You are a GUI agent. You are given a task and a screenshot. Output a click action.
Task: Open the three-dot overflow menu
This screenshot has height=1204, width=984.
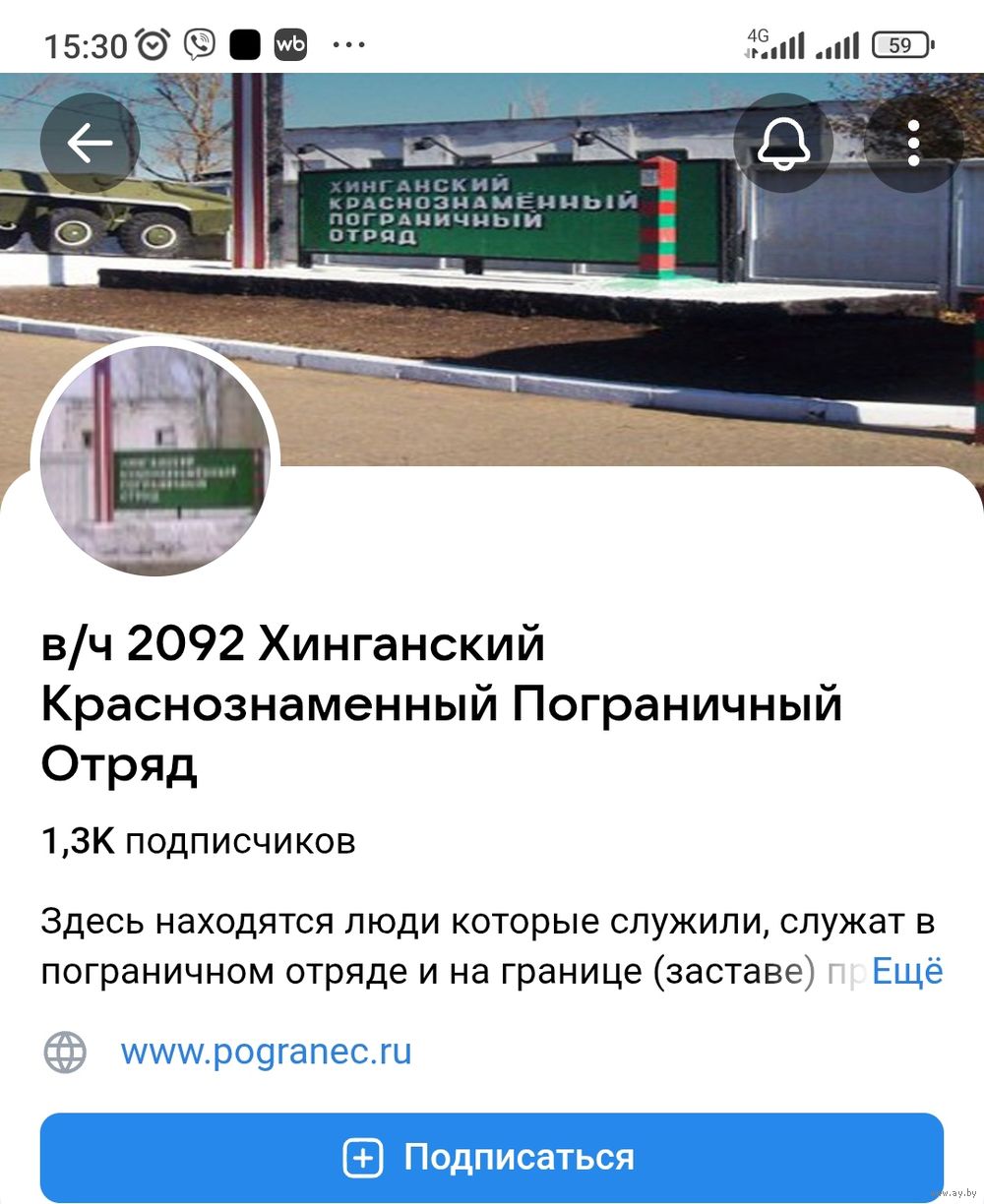(913, 144)
